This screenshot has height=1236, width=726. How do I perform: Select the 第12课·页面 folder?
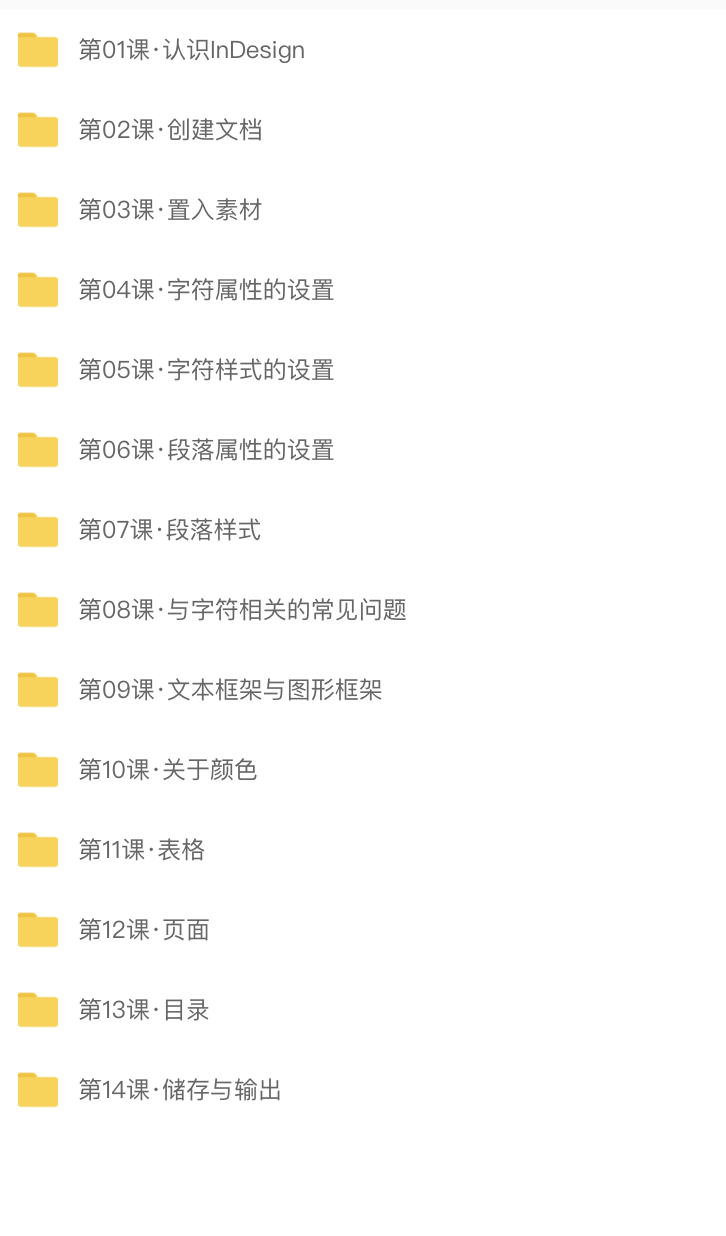144,930
